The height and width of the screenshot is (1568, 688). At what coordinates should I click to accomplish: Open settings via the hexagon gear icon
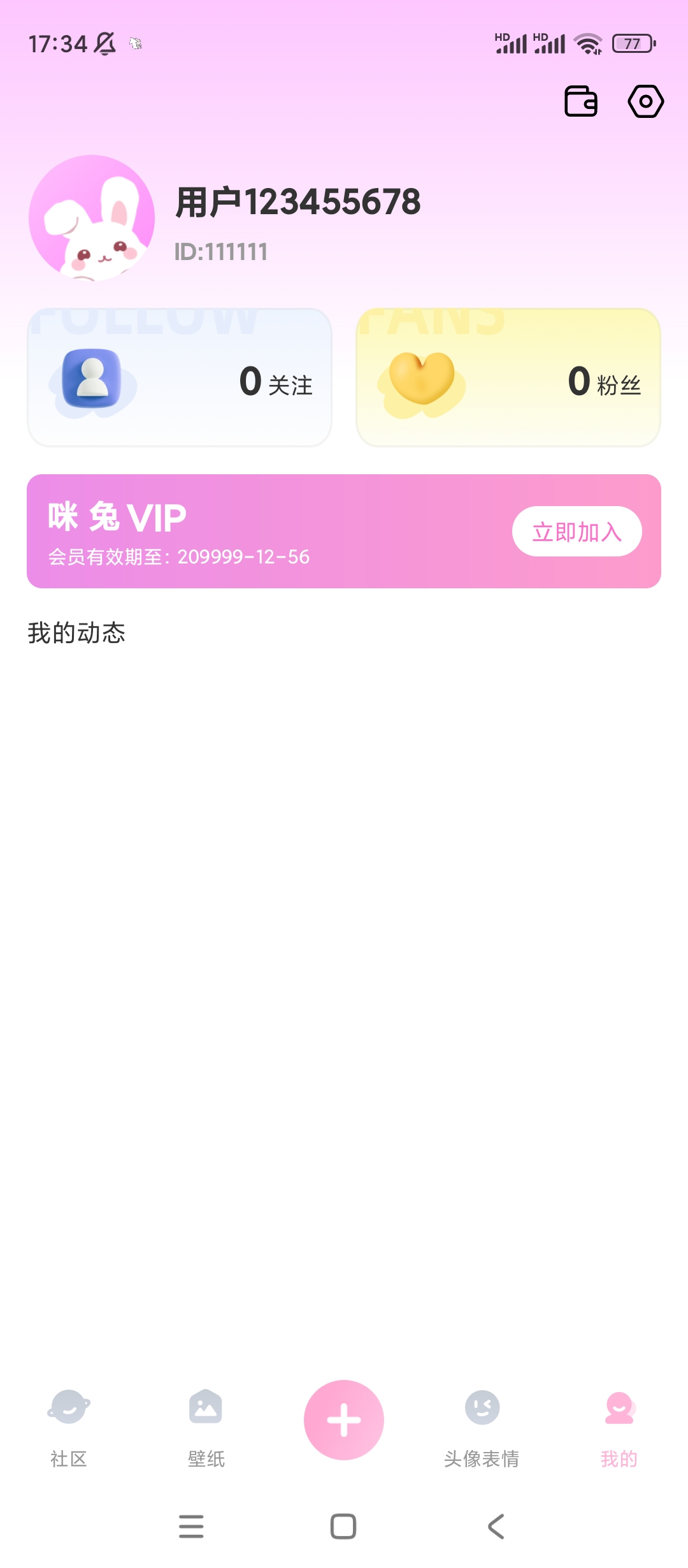coord(645,101)
